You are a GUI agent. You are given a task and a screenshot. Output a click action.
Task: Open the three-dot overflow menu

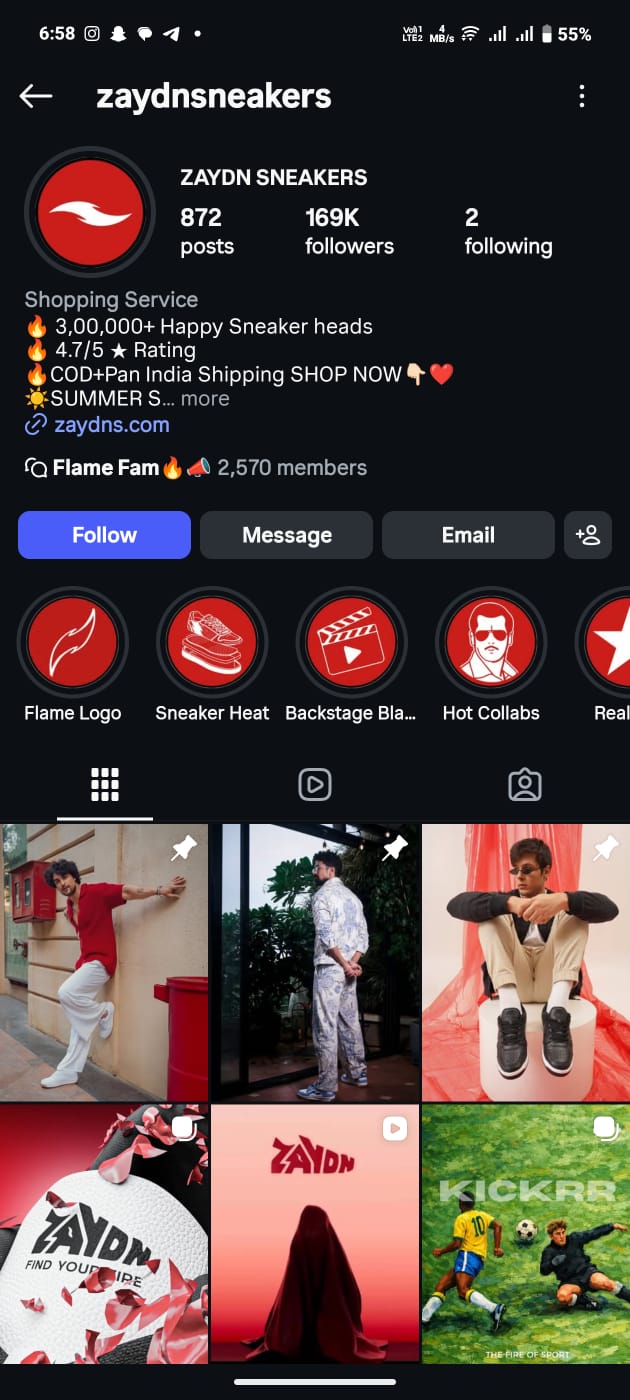pyautogui.click(x=582, y=96)
